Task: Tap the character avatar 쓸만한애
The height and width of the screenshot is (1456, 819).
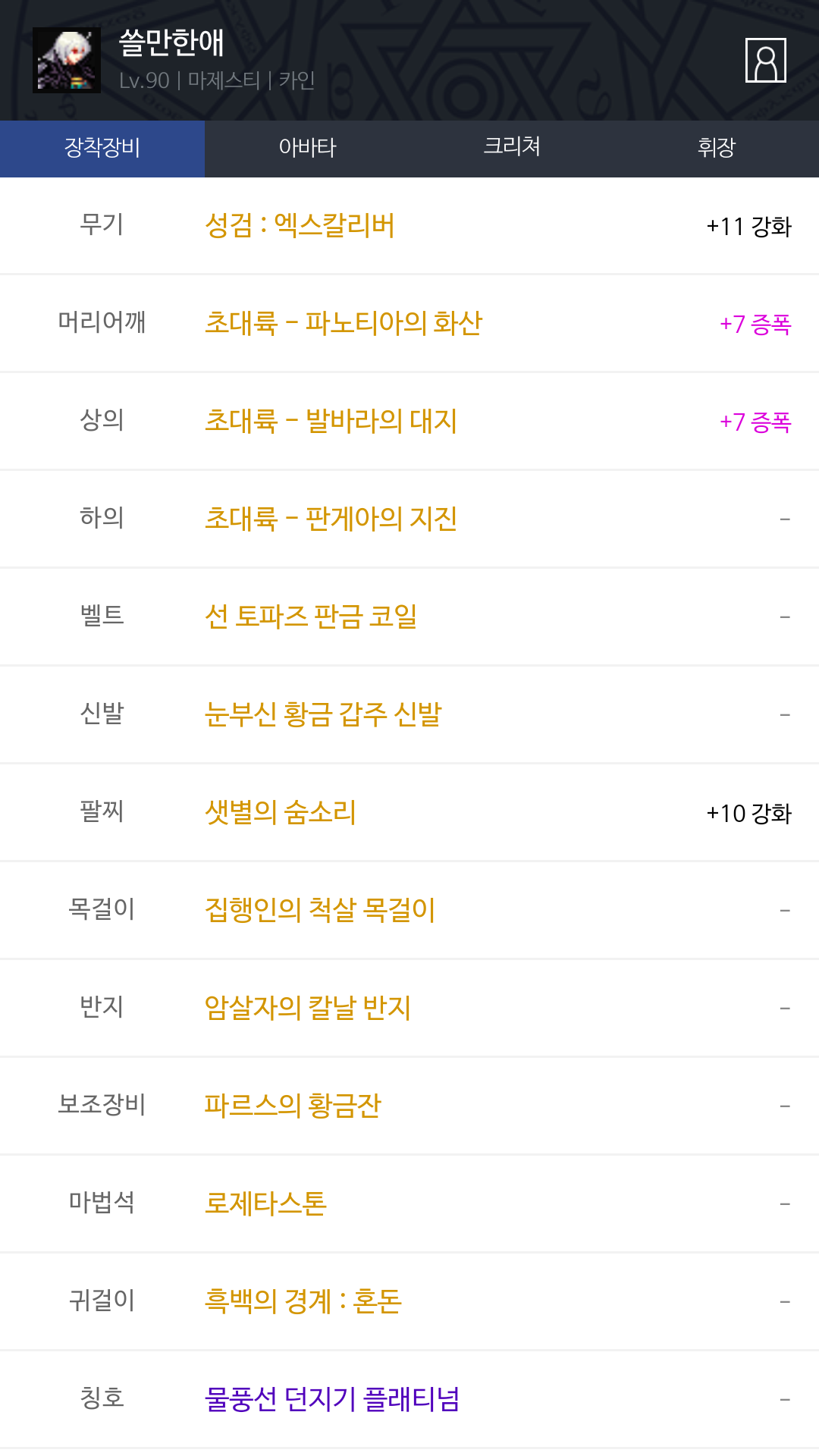Action: click(x=67, y=60)
